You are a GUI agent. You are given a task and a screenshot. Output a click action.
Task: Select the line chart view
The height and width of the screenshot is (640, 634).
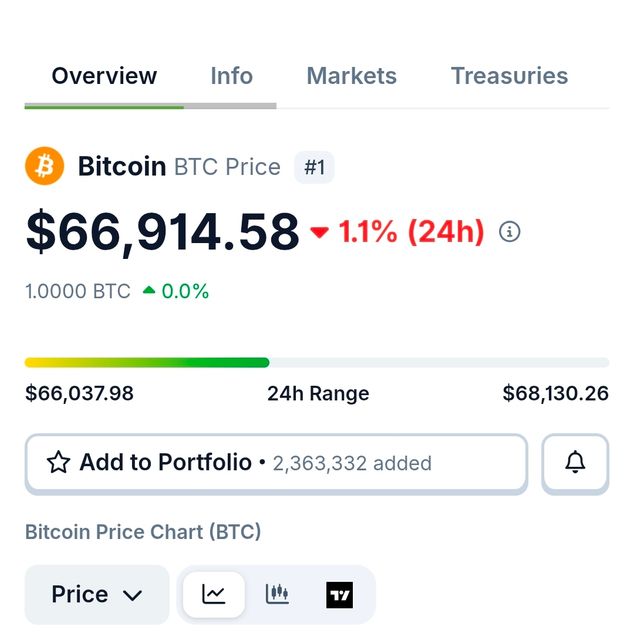214,595
